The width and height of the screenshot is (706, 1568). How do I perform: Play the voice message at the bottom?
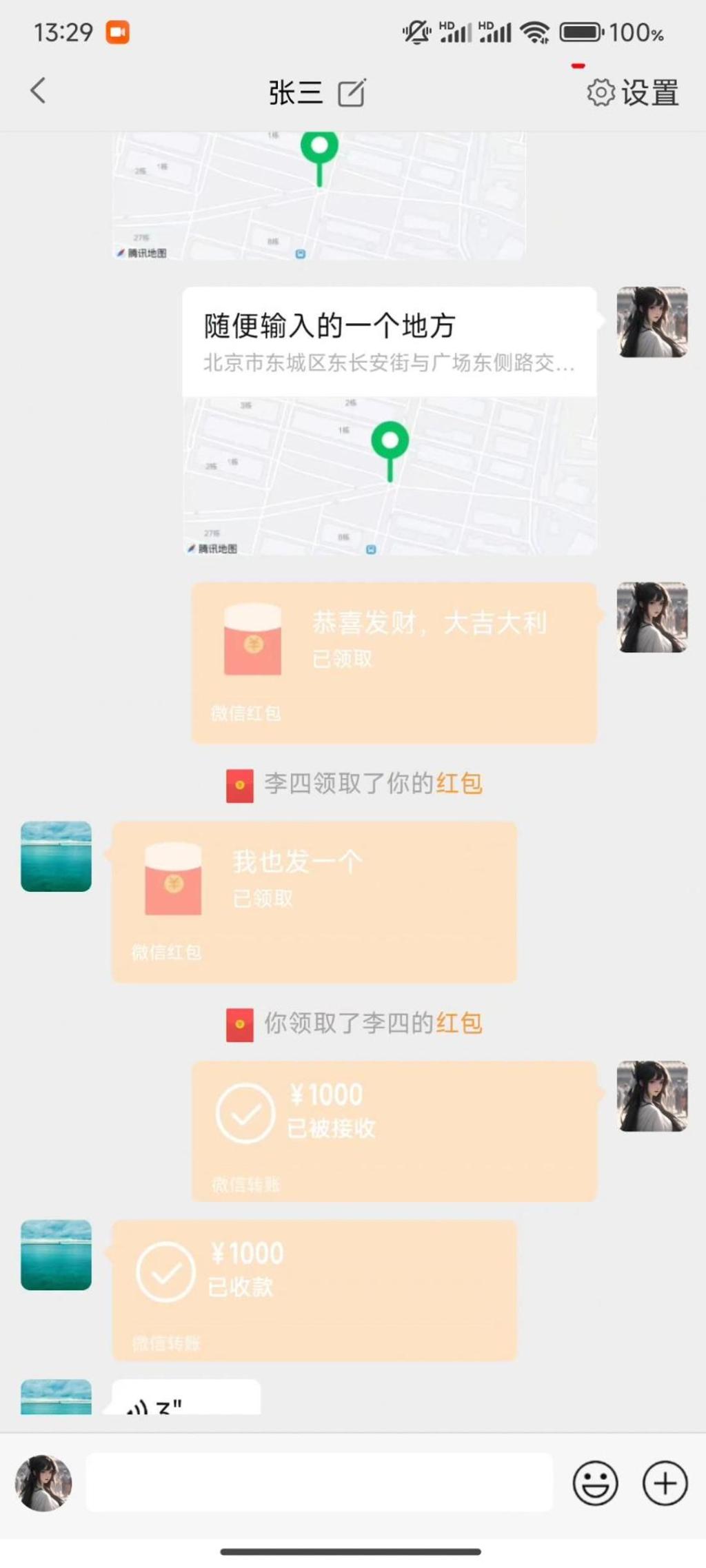185,1398
